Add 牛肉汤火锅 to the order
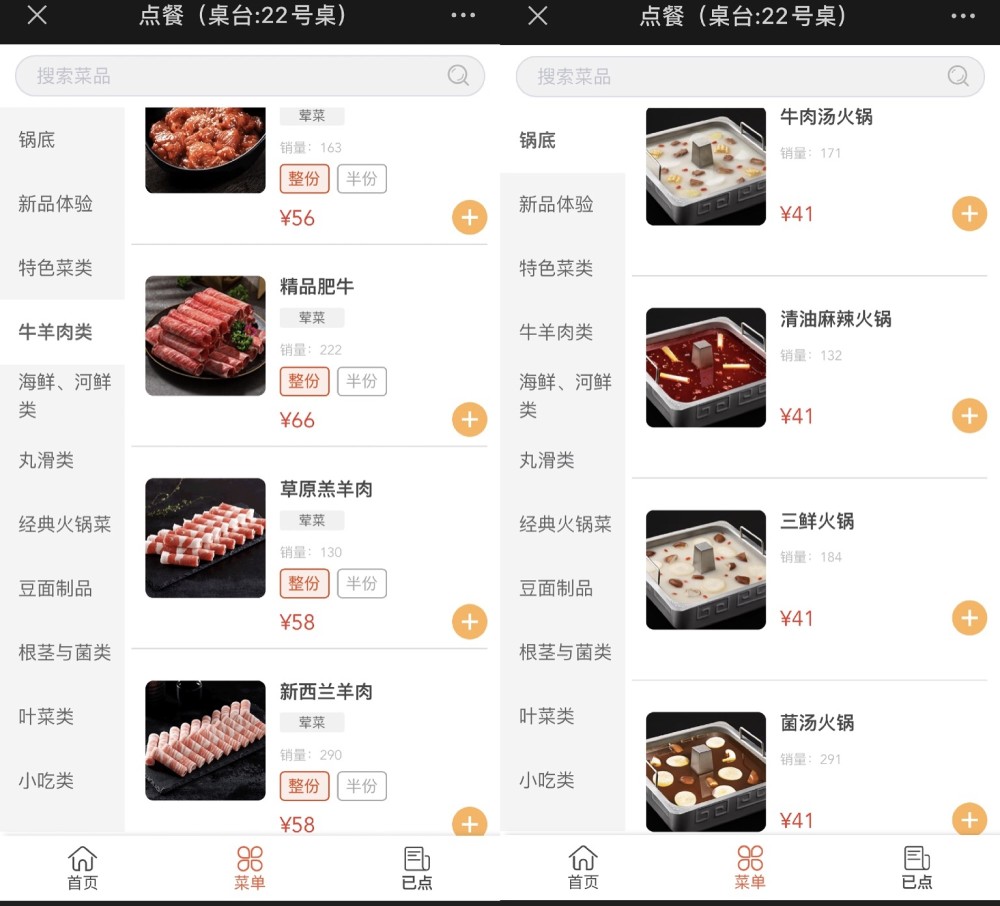This screenshot has height=906, width=1000. tap(968, 213)
